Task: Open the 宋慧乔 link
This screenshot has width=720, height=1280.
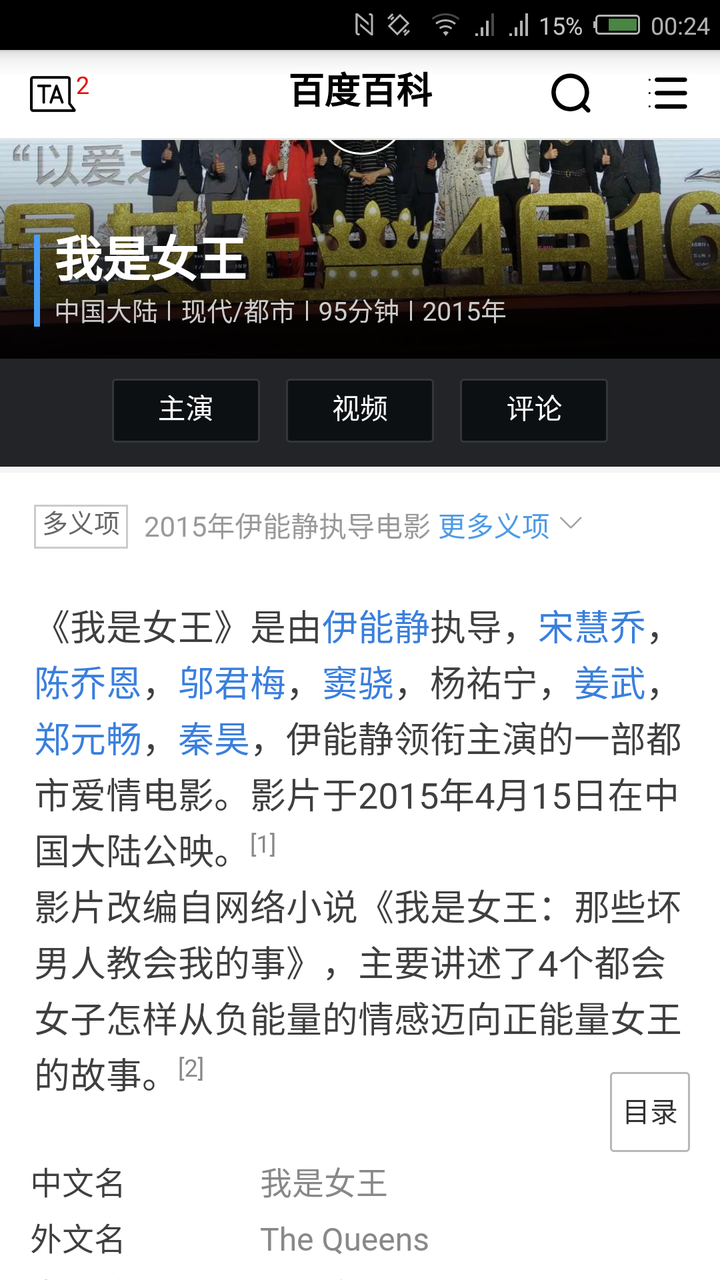Action: (x=592, y=628)
